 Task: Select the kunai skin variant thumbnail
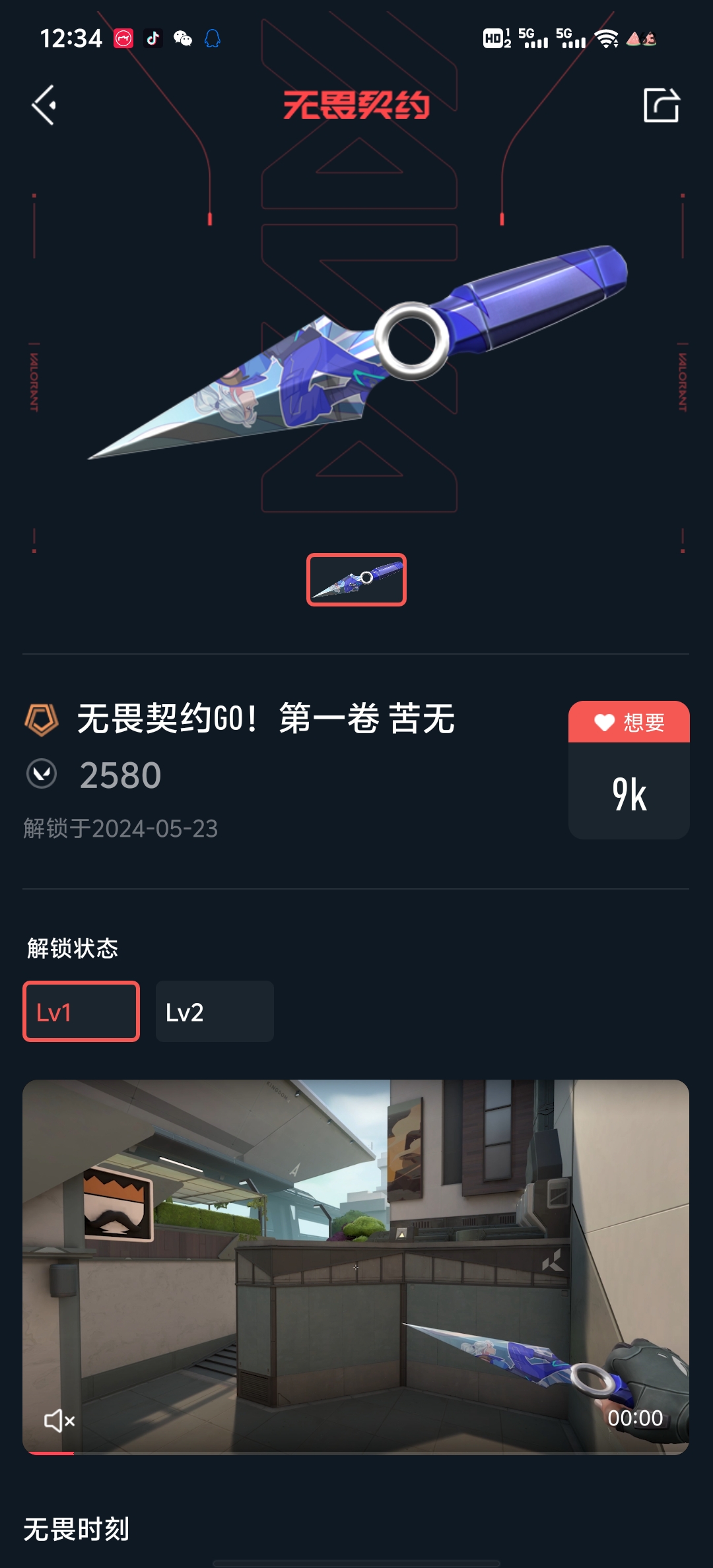(356, 579)
